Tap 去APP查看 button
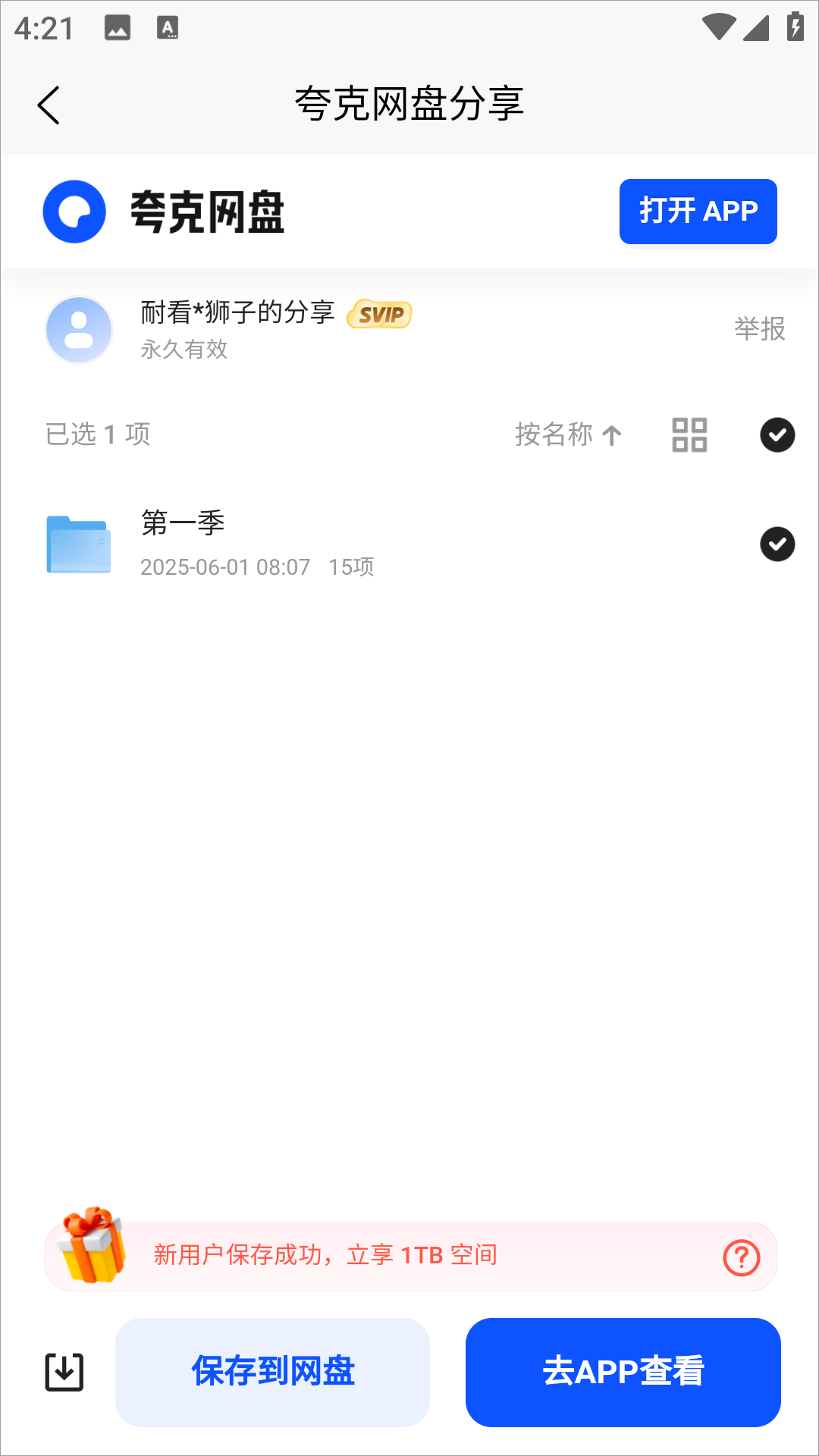 pyautogui.click(x=623, y=1372)
